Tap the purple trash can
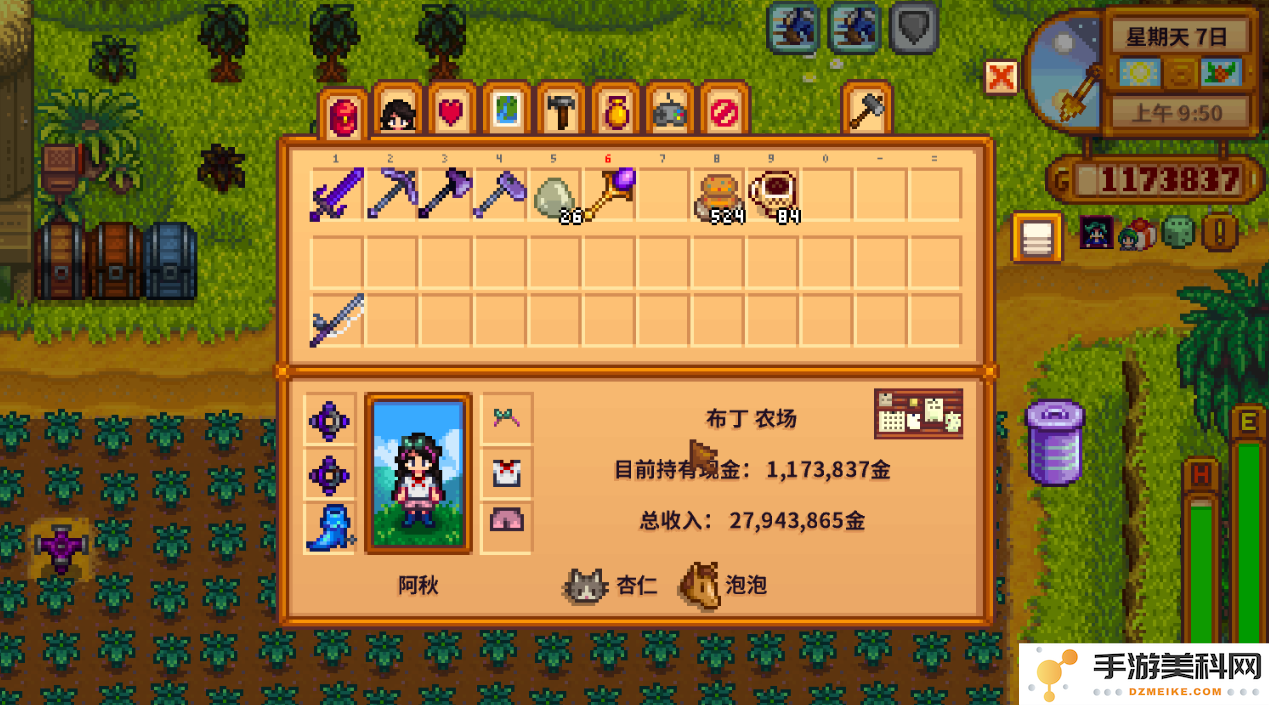1269x705 pixels. click(x=1054, y=443)
